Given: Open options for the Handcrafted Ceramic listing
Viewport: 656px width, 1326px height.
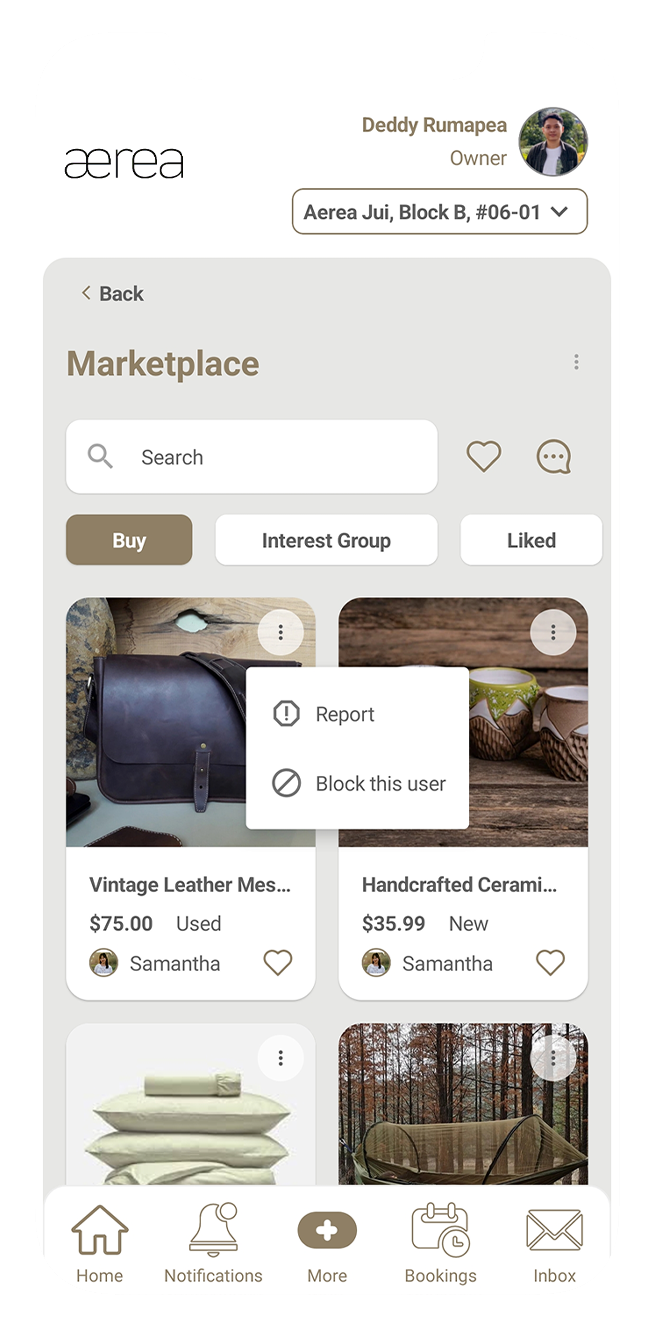Looking at the screenshot, I should coord(553,632).
